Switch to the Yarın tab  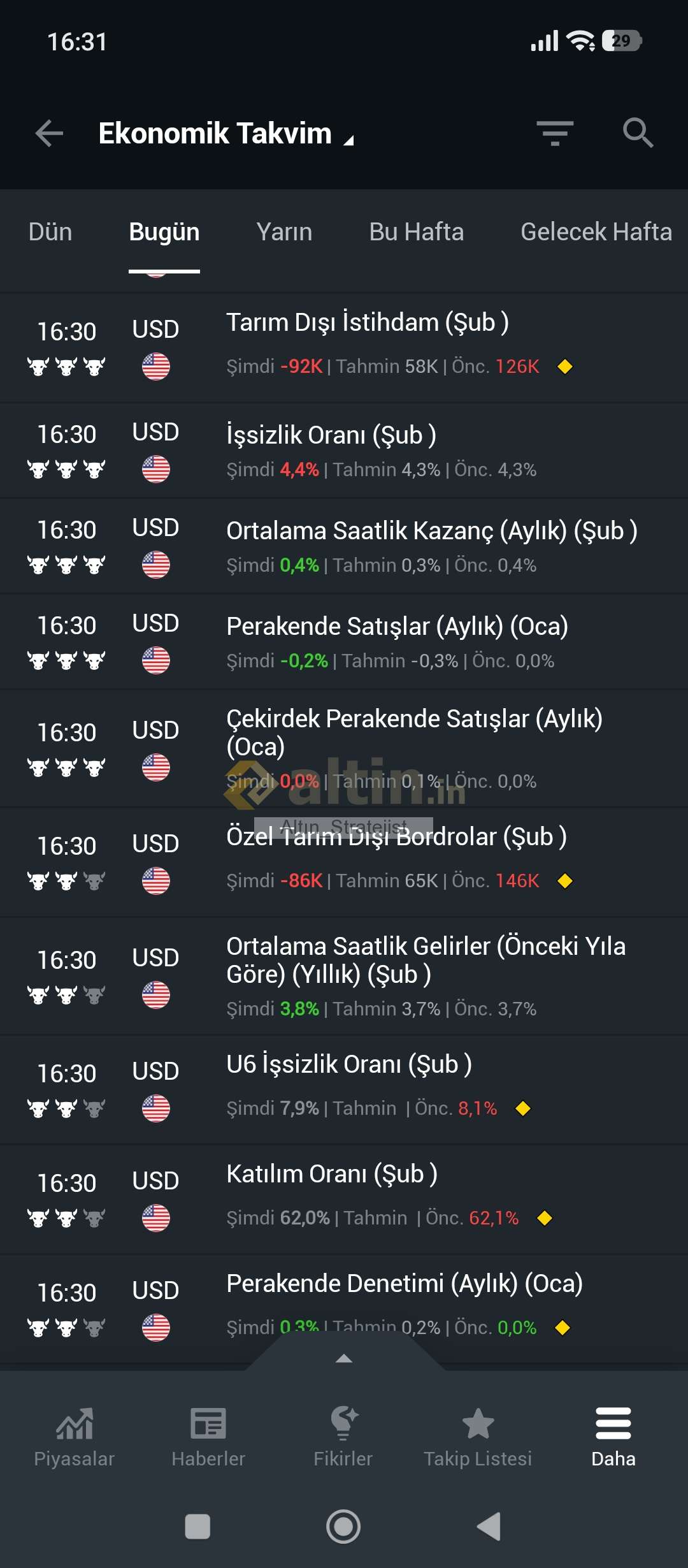284,232
